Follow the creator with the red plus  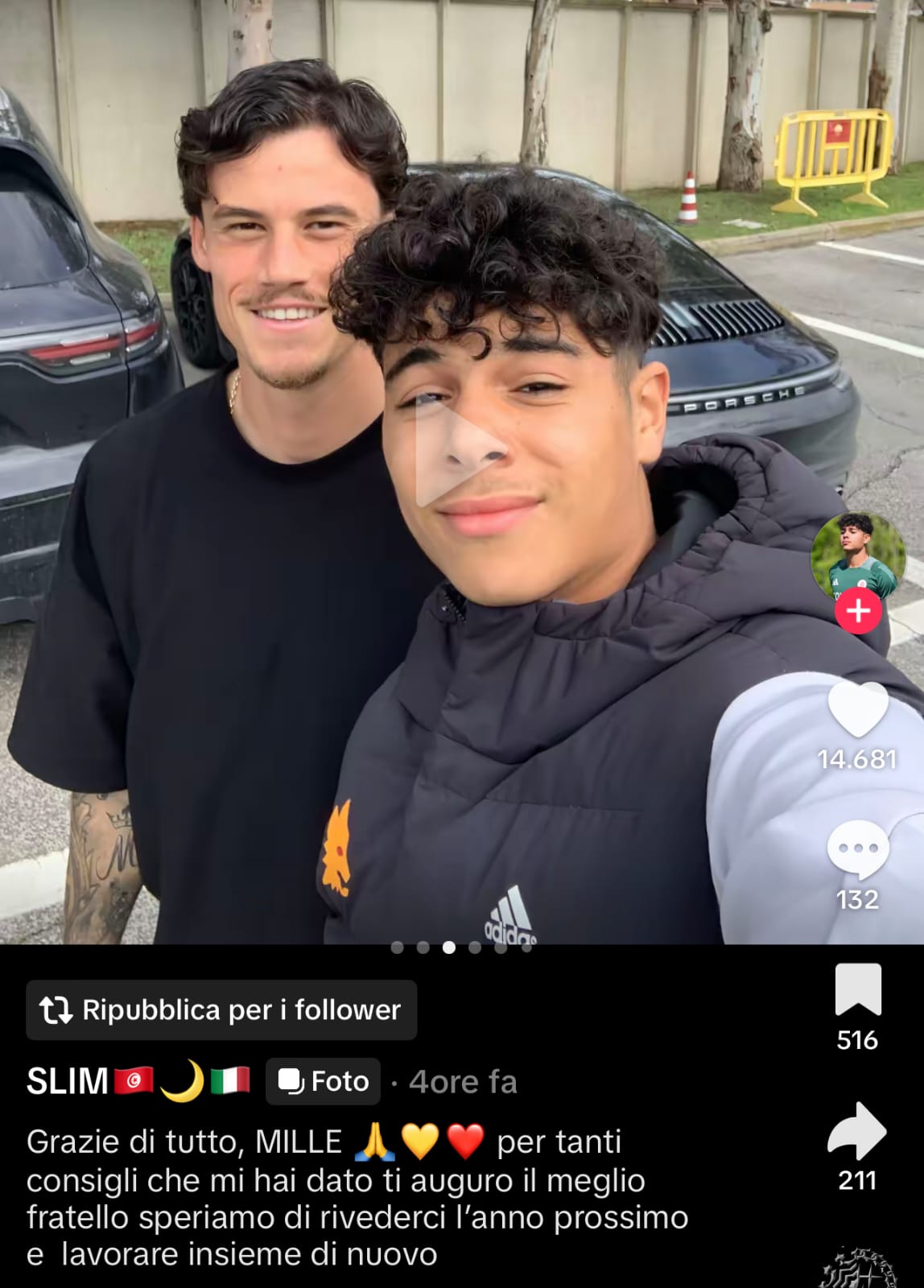coord(858,611)
